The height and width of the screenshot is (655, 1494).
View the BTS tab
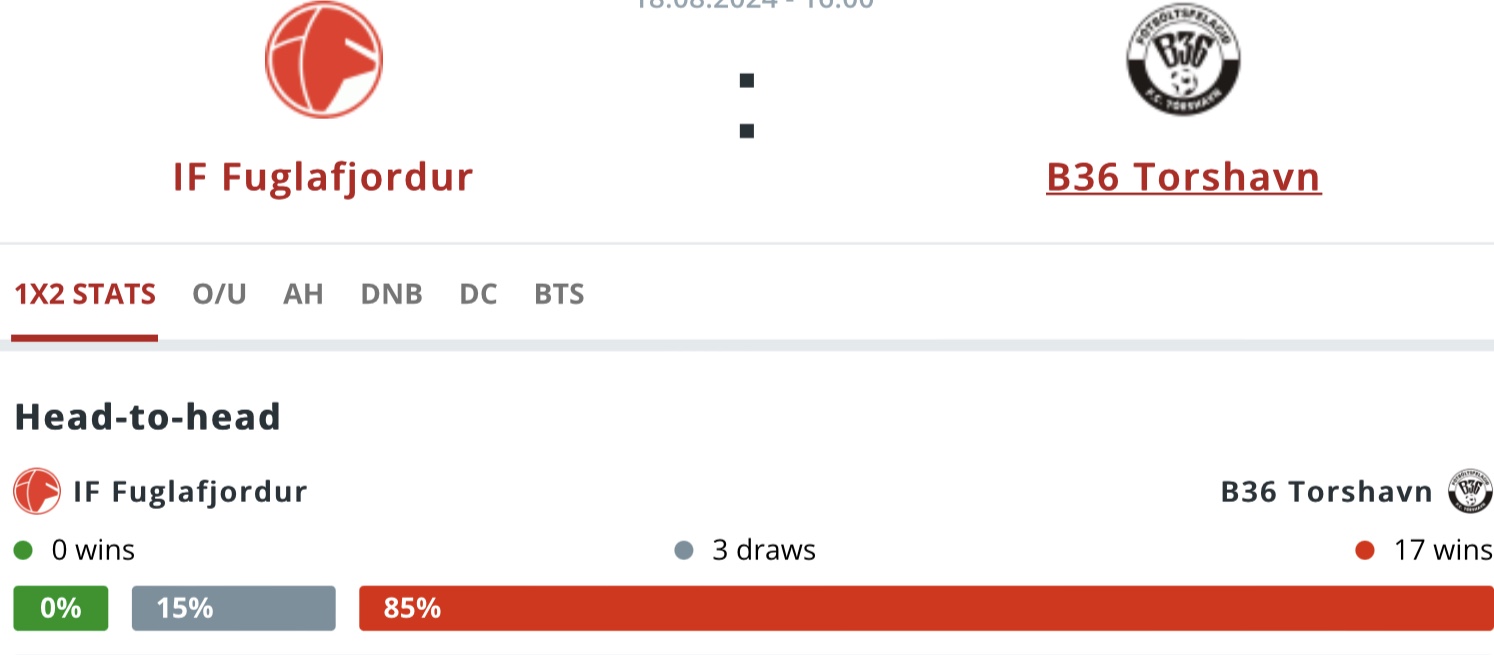click(x=559, y=294)
